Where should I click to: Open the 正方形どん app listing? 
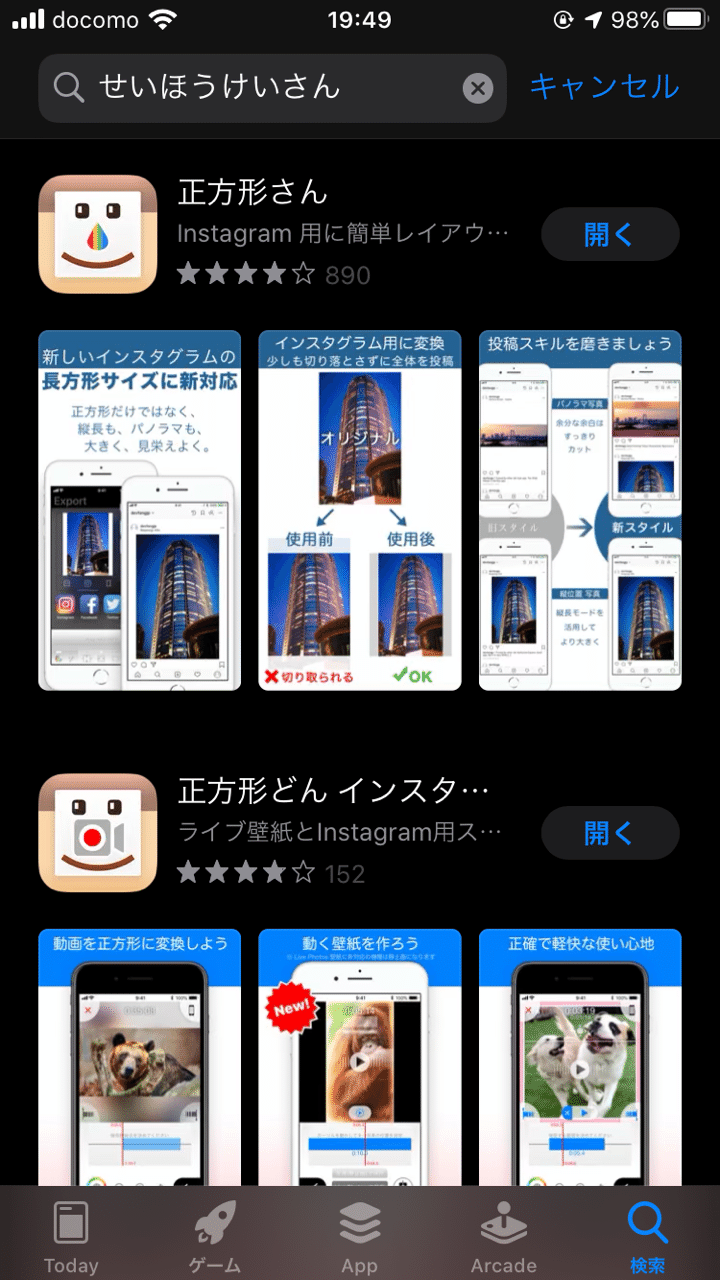pos(340,832)
